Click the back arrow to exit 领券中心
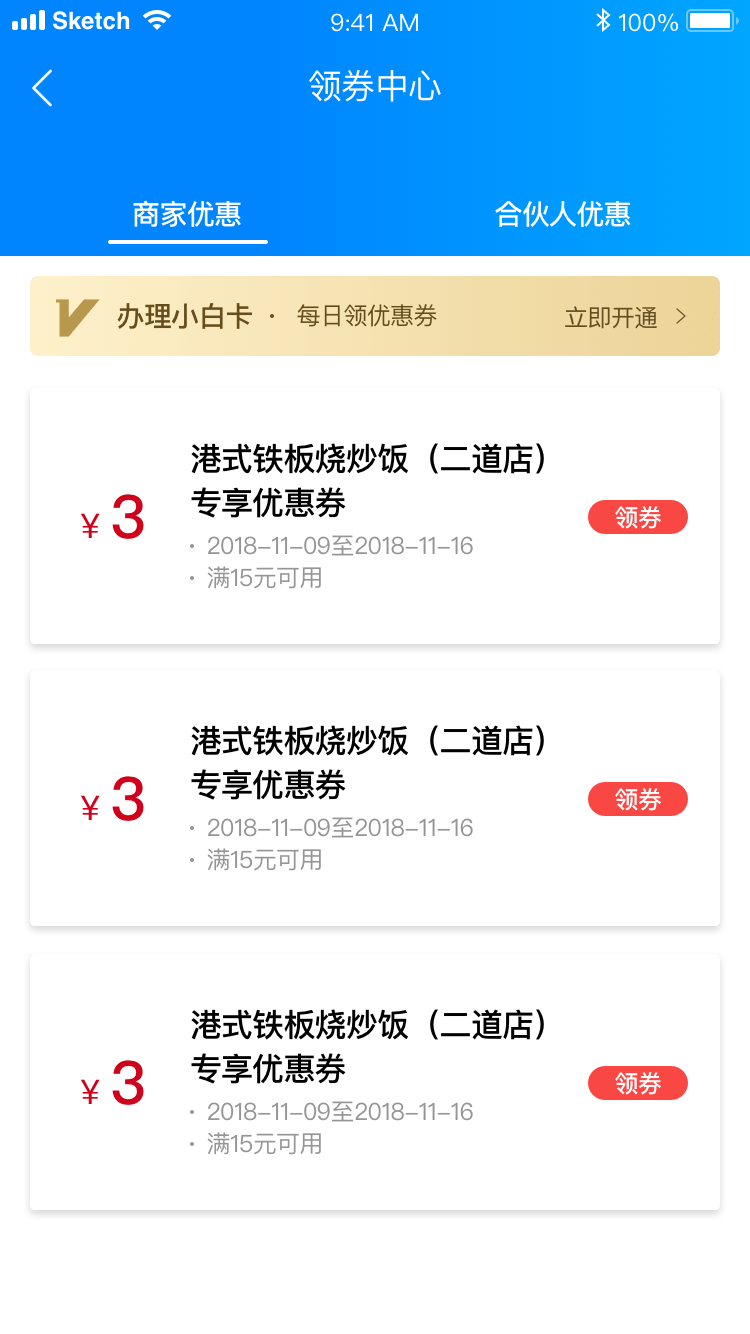 42,88
